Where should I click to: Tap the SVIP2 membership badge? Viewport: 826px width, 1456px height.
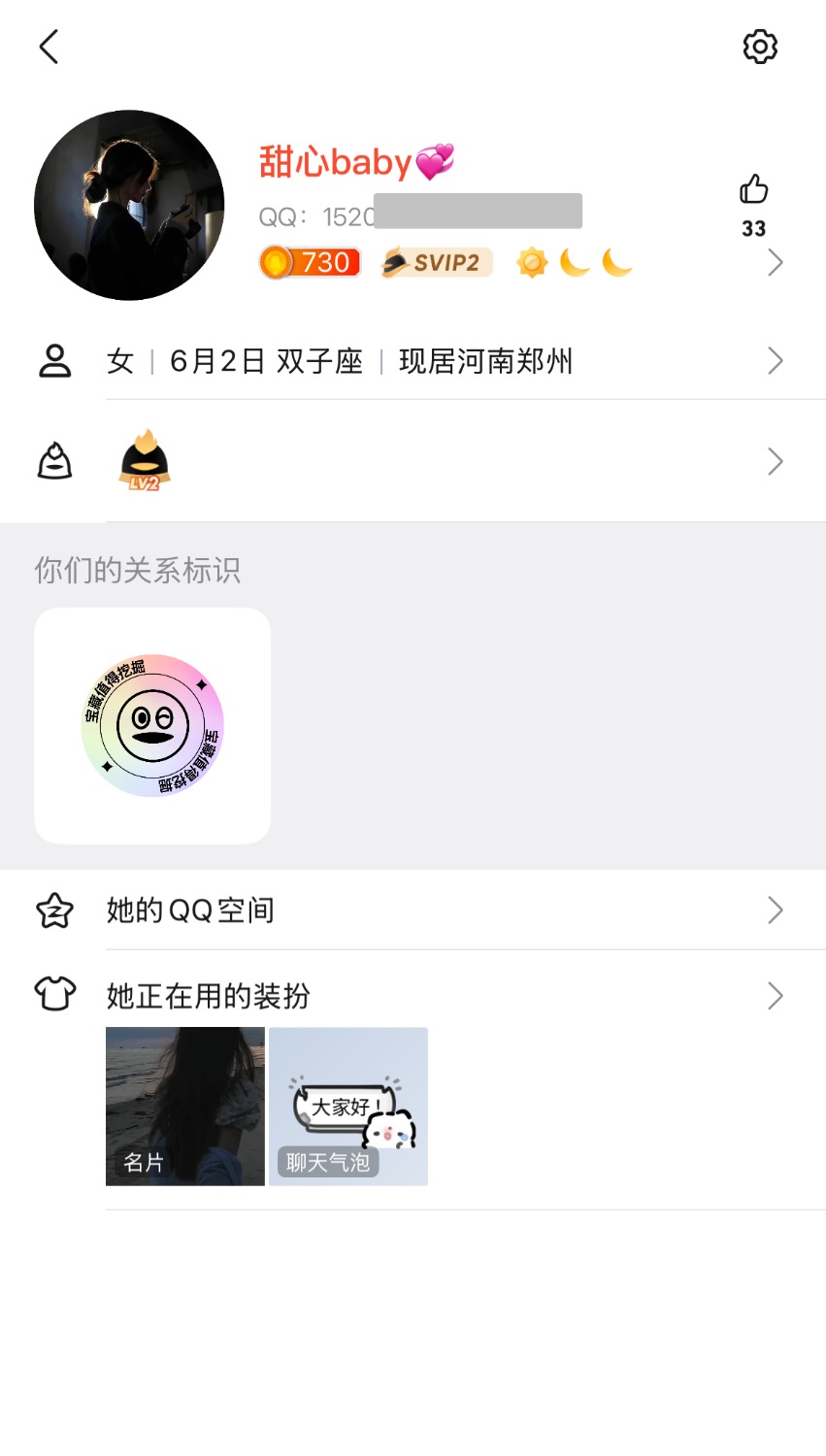pos(436,263)
